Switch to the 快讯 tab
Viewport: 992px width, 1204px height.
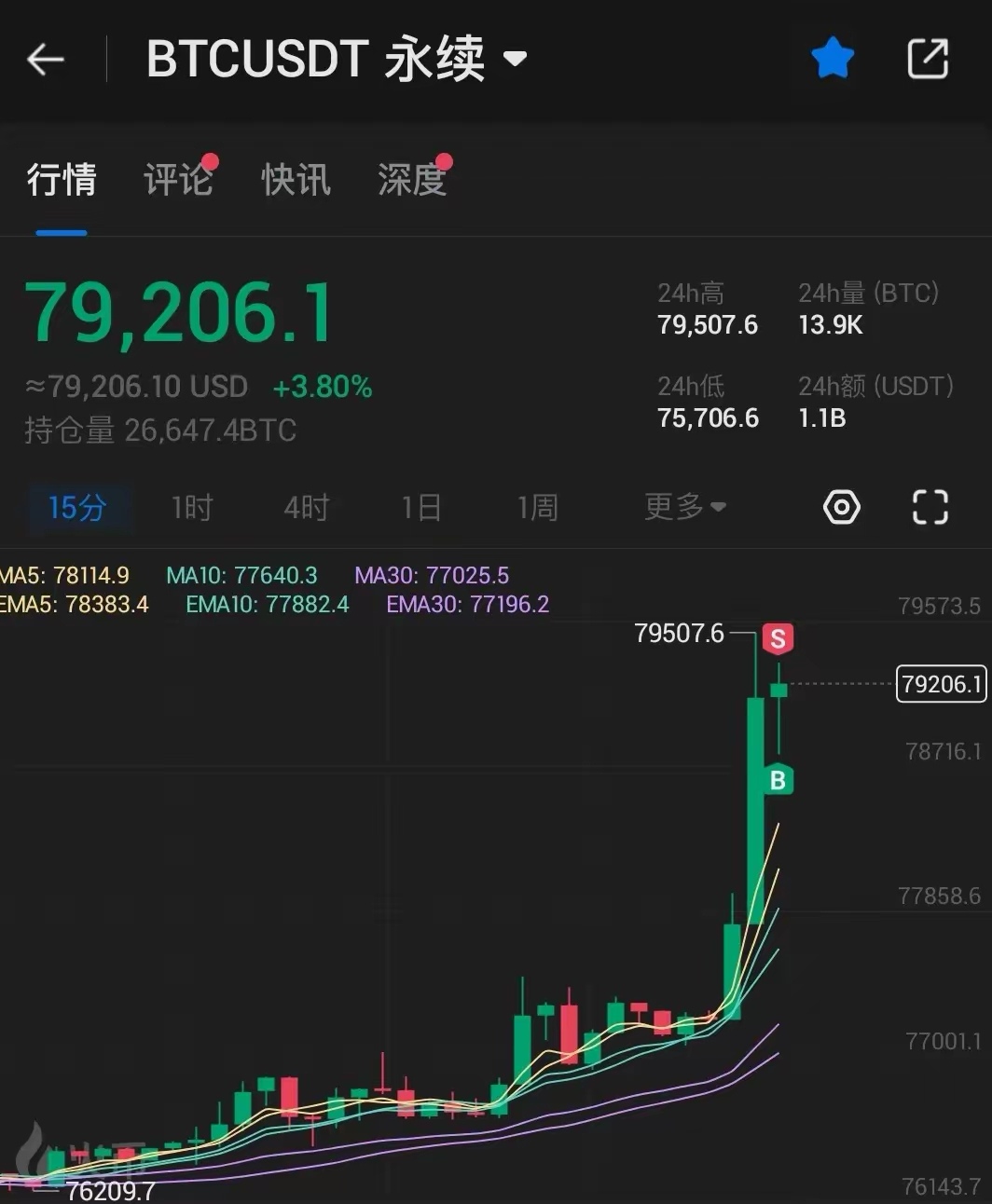(x=296, y=181)
